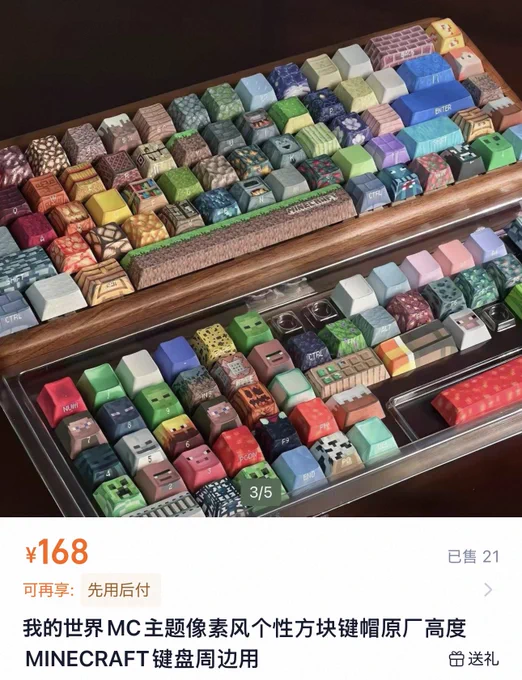Open the Minecraft keycap product image
The image size is (522, 680).
coord(261,258)
